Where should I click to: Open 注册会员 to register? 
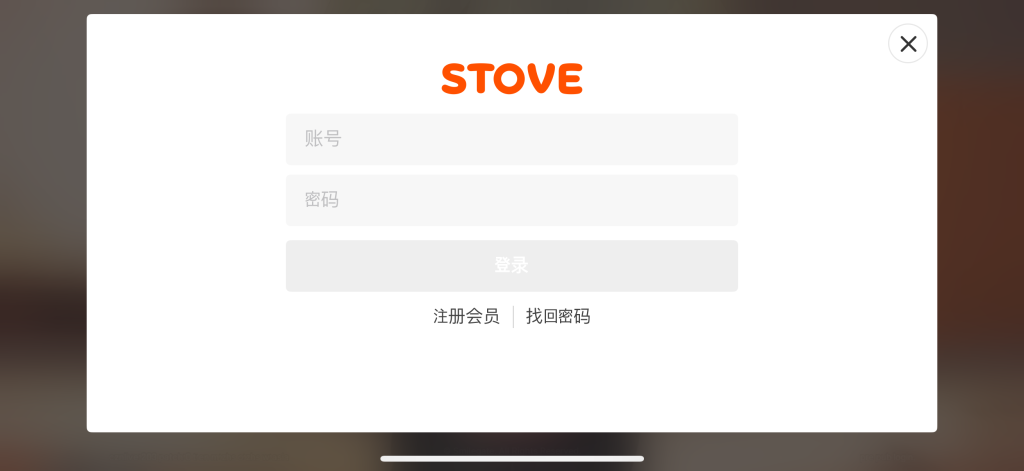(466, 317)
